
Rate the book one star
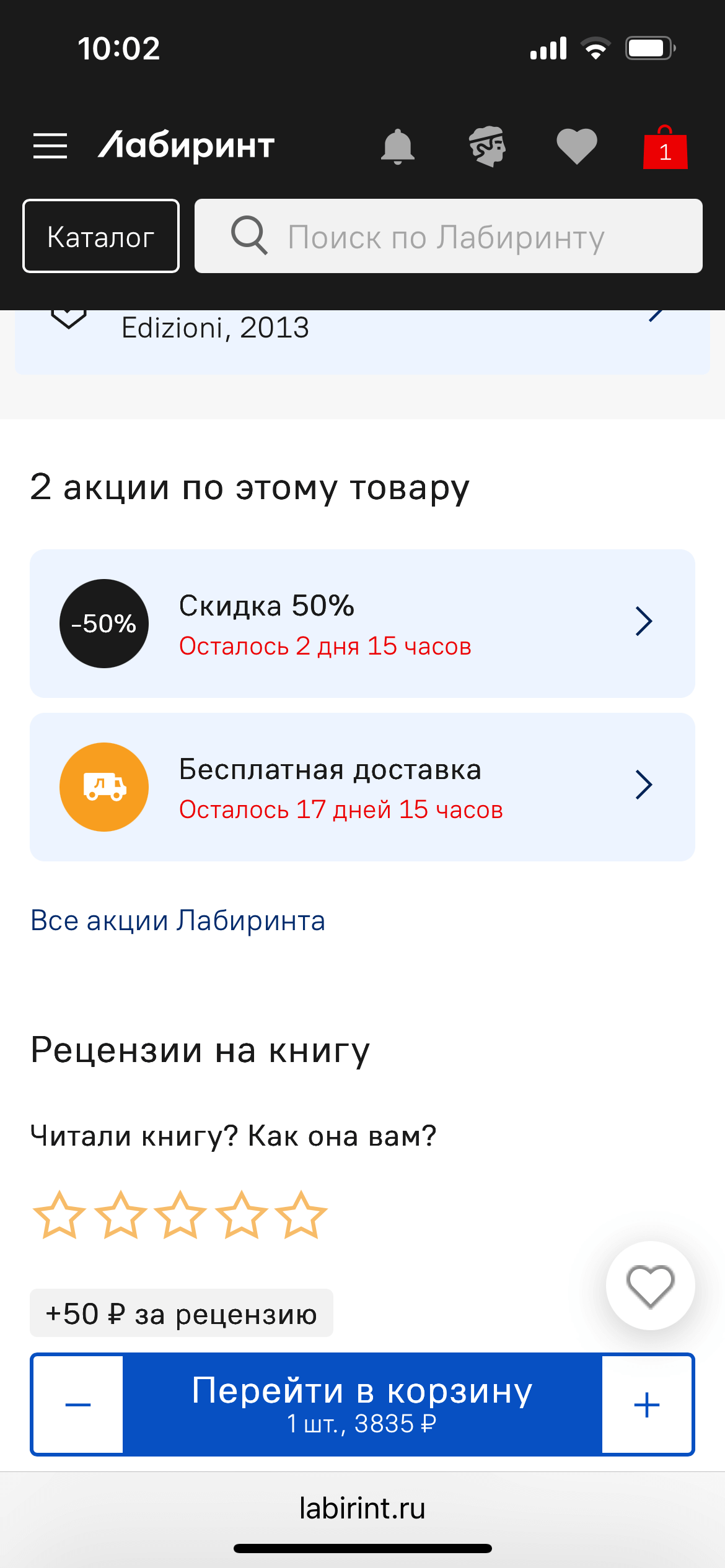point(59,1215)
